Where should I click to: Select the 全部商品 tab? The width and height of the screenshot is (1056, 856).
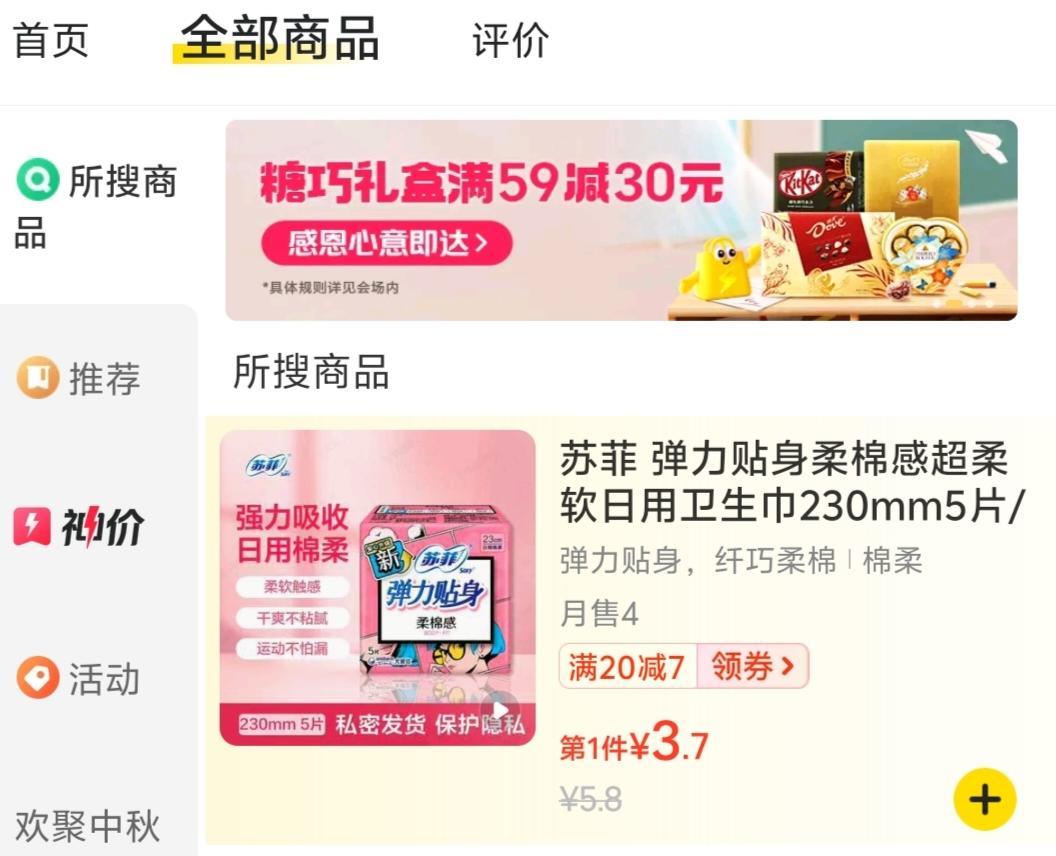(x=279, y=39)
